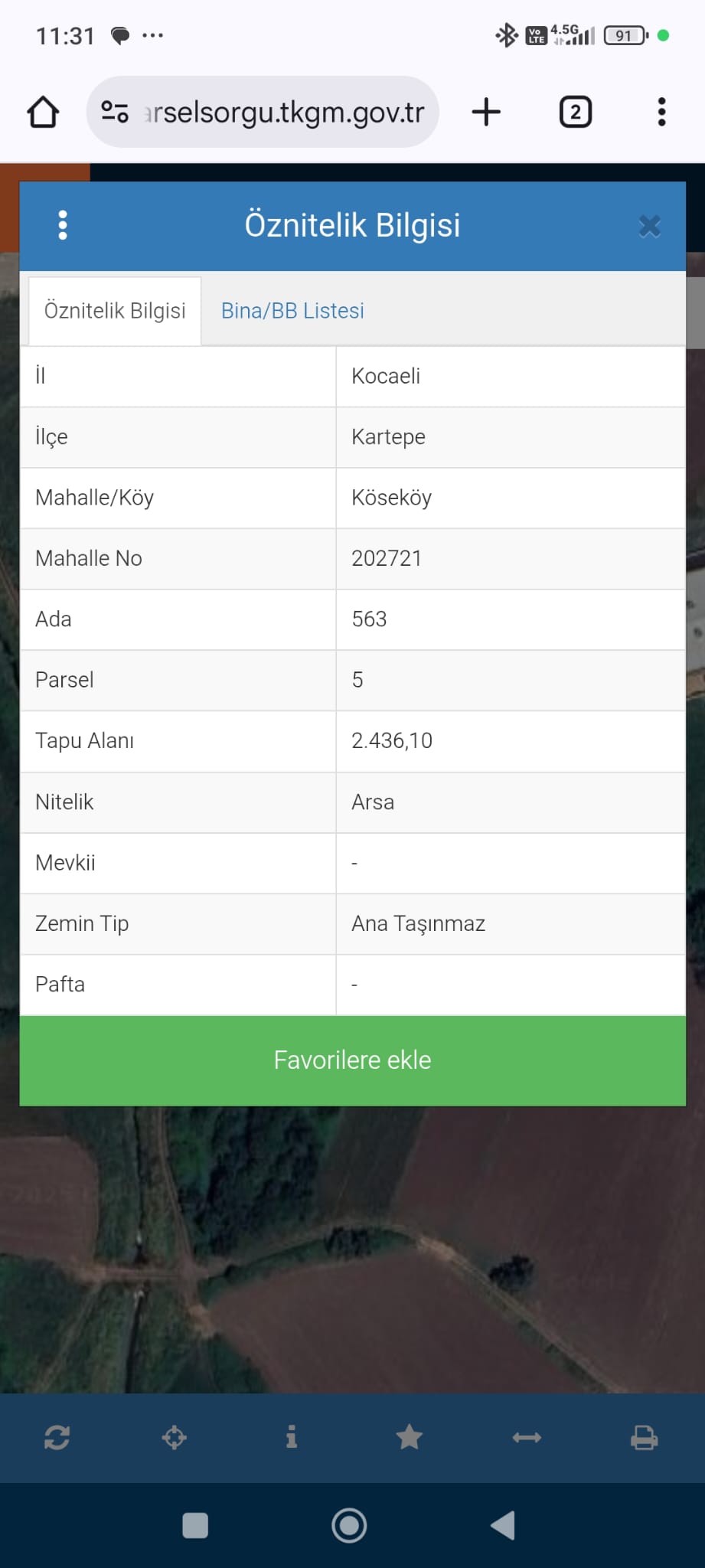View the open tabs switcher

pyautogui.click(x=576, y=113)
